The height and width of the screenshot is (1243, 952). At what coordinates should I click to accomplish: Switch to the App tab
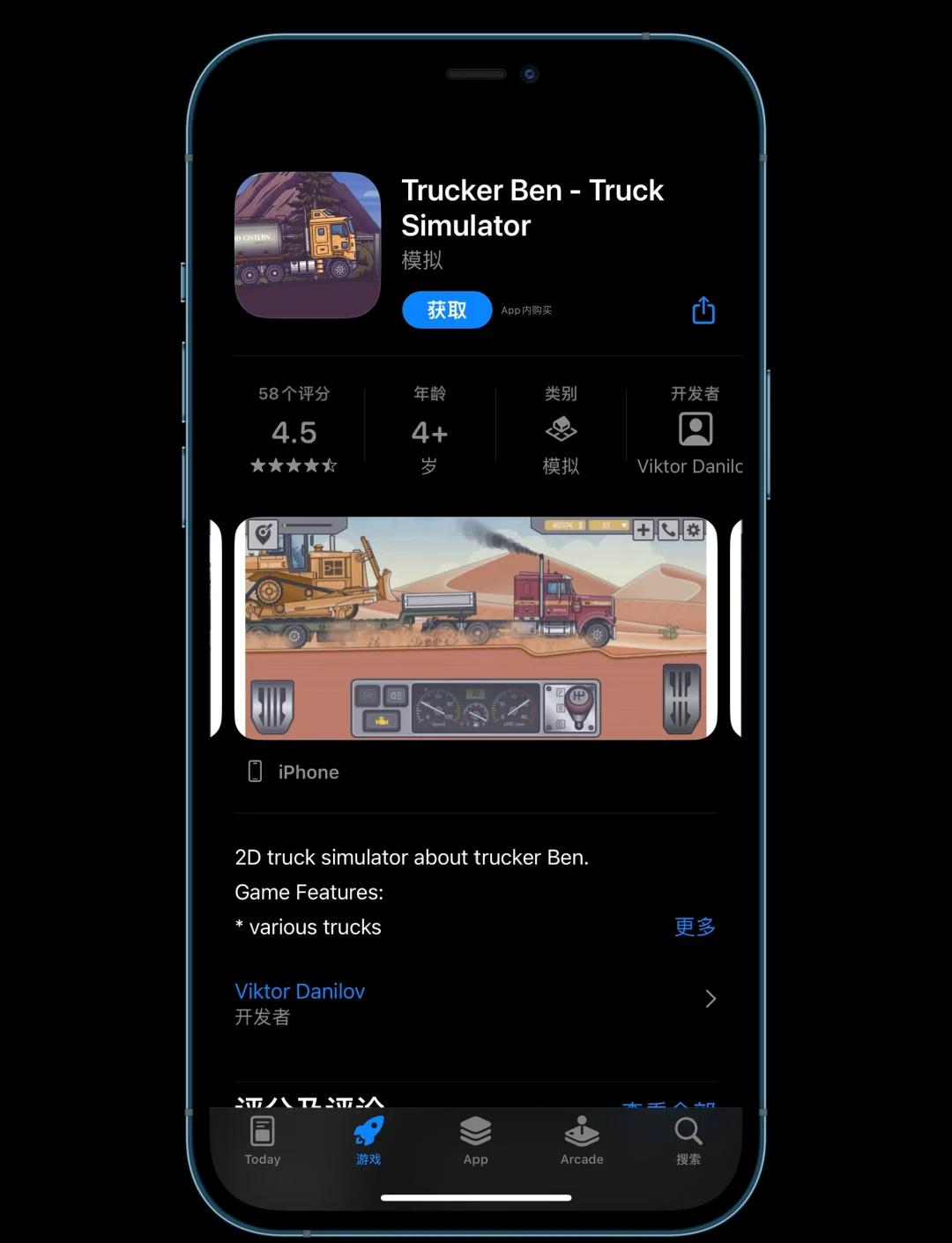tap(475, 1141)
